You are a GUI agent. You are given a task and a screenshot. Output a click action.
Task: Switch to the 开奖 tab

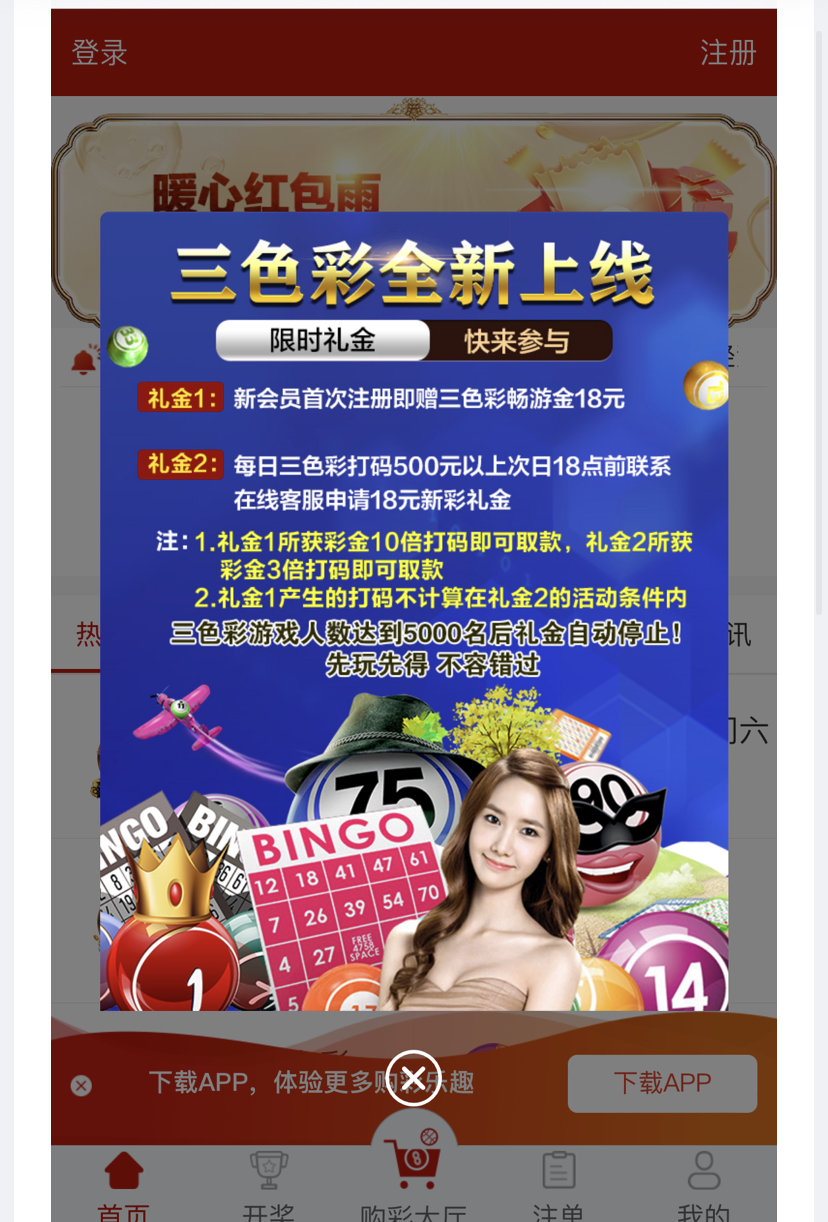click(x=268, y=1187)
